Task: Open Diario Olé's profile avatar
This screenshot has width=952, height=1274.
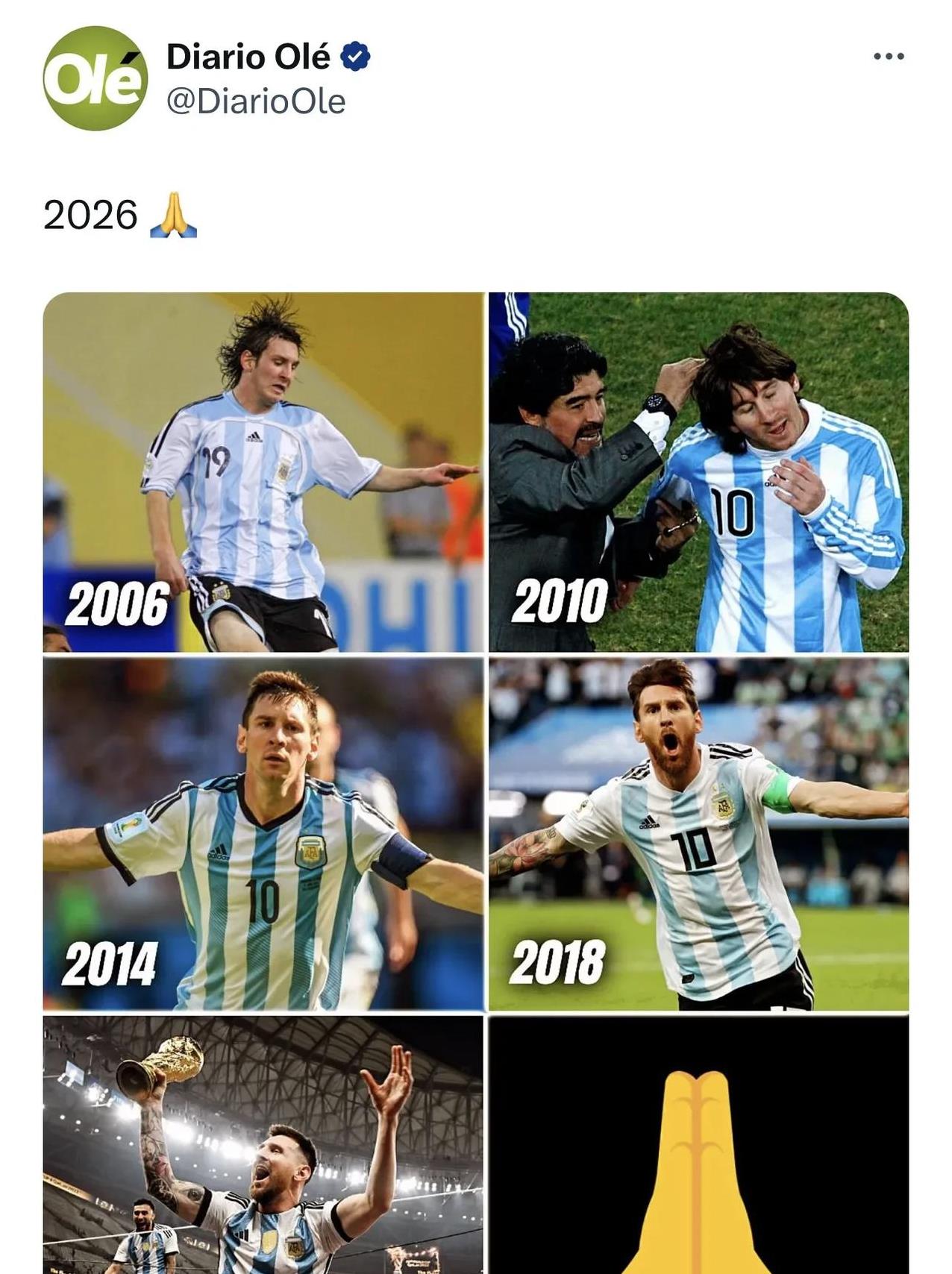Action: tap(95, 78)
